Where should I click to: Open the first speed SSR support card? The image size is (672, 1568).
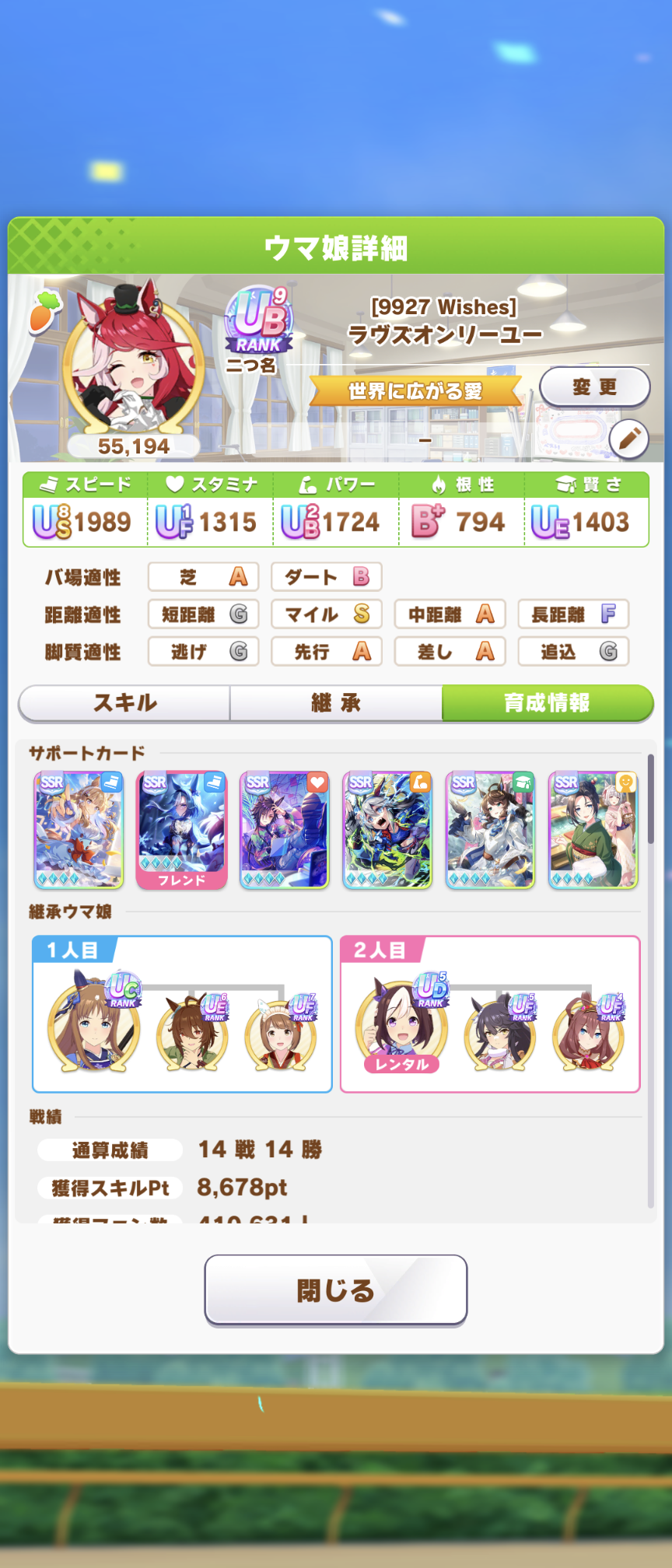tap(79, 829)
